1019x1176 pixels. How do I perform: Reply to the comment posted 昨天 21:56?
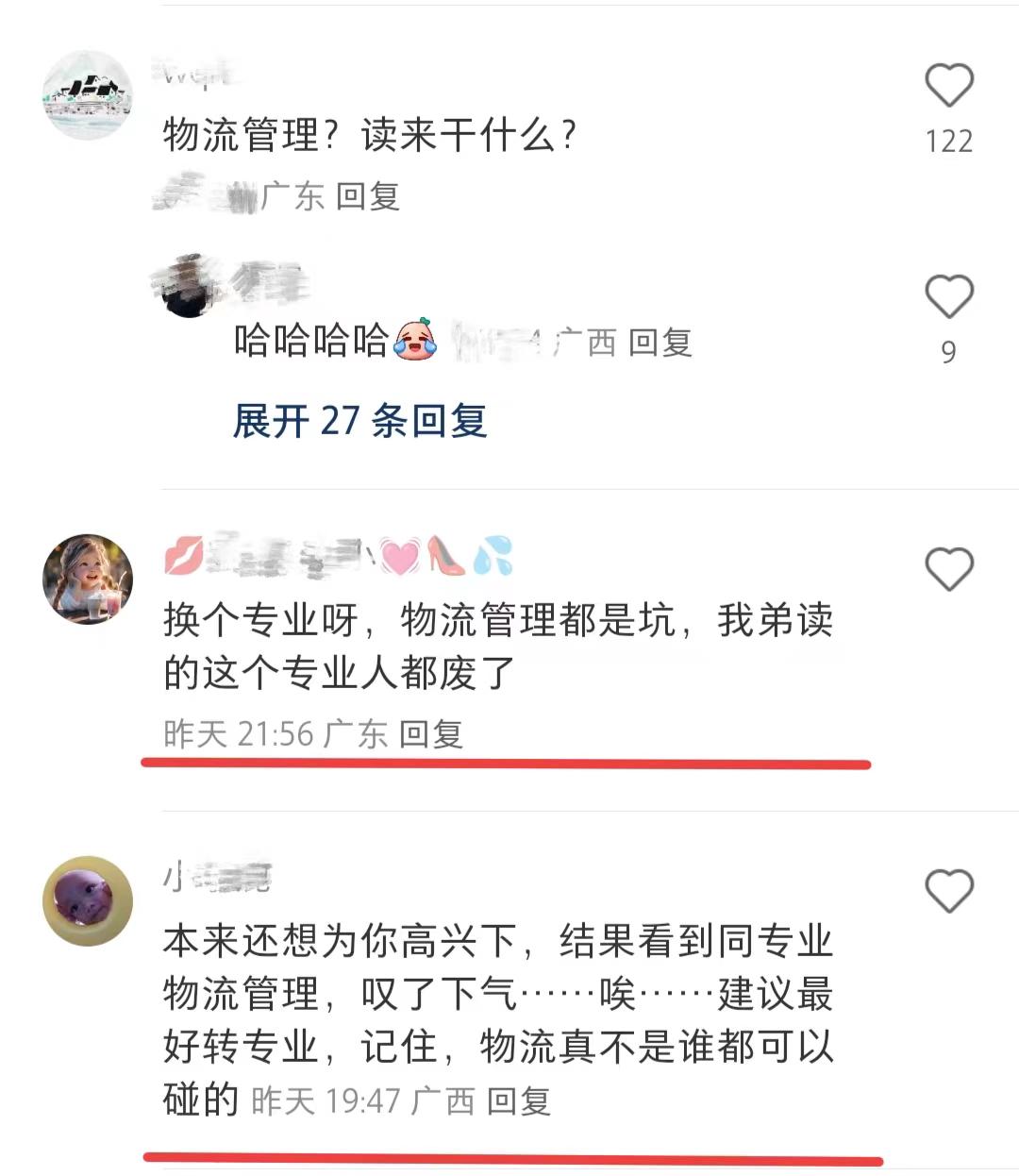431,734
